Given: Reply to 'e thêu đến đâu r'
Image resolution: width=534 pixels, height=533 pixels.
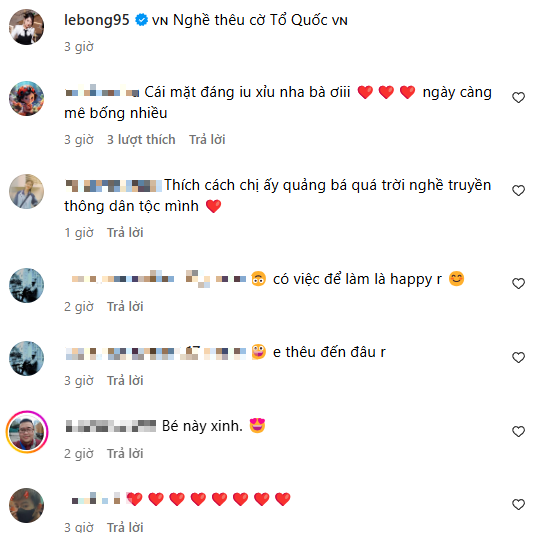Looking at the screenshot, I should [x=125, y=380].
